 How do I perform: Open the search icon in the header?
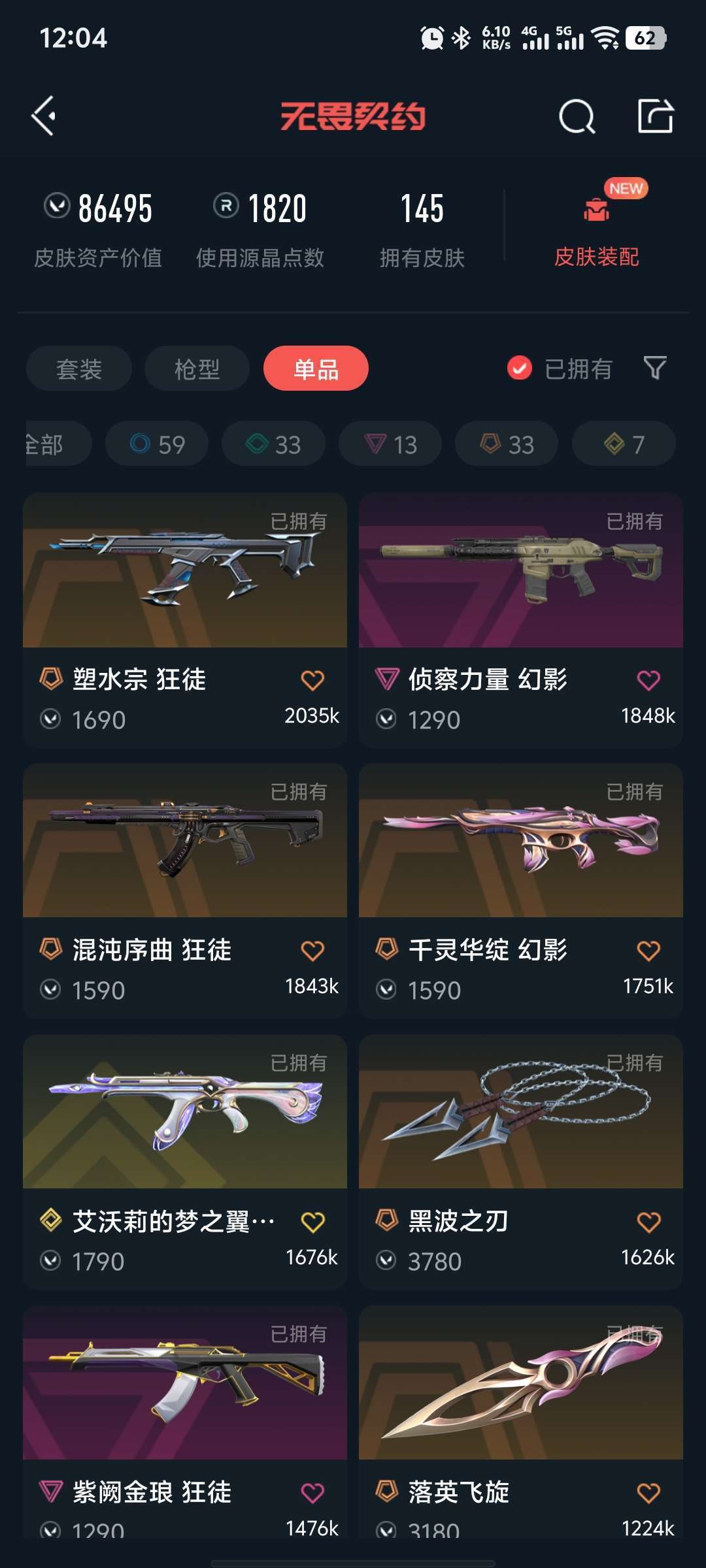point(577,117)
